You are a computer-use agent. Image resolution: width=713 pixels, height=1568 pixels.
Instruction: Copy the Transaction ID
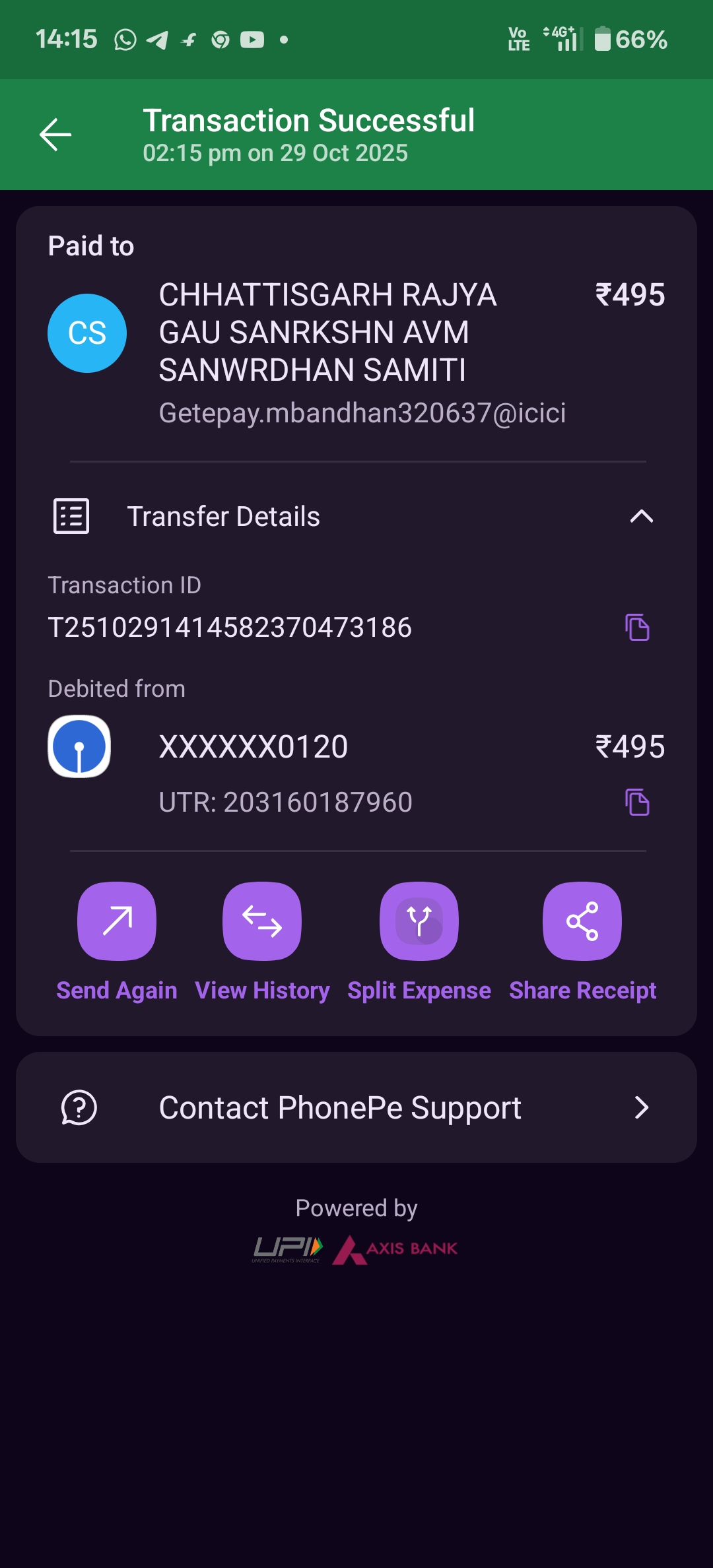point(637,627)
